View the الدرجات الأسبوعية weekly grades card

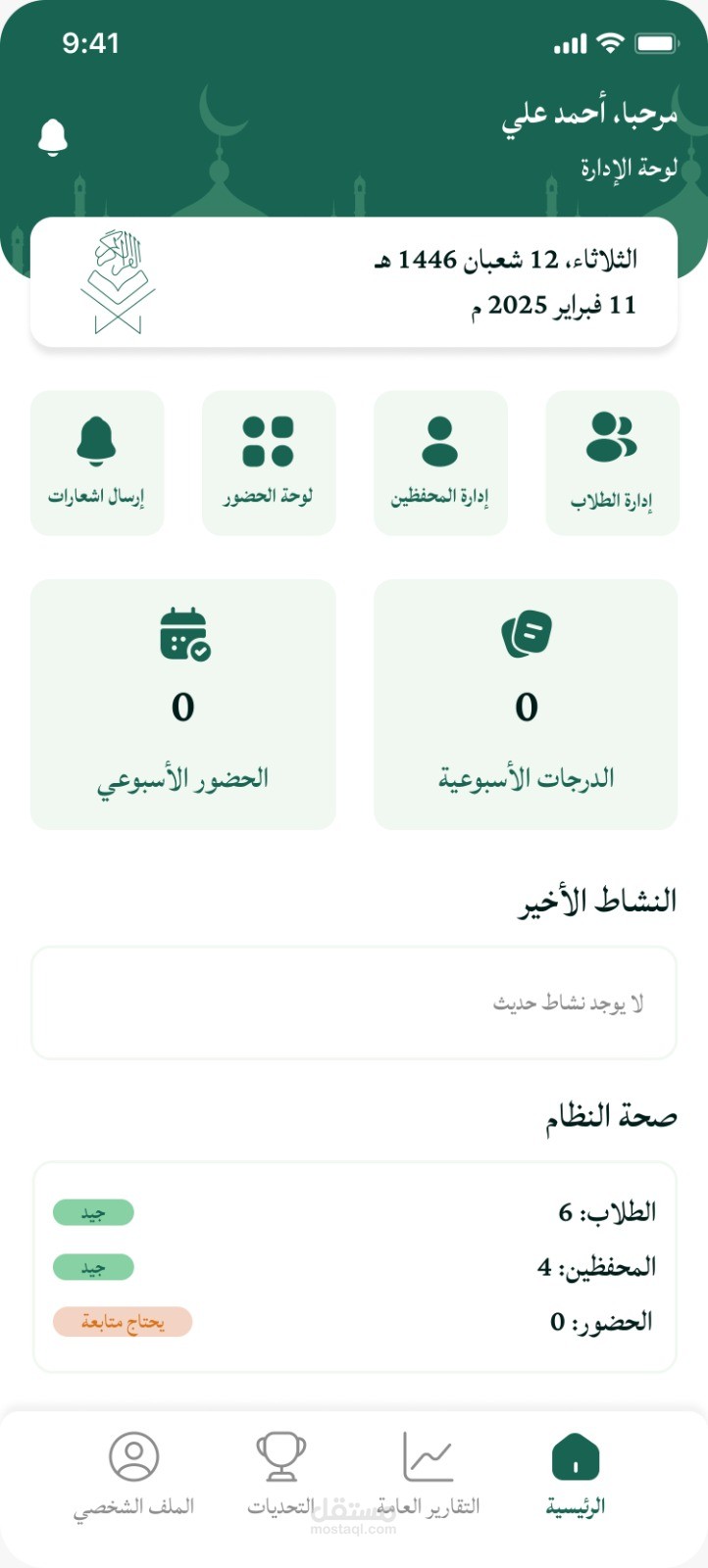coord(526,704)
